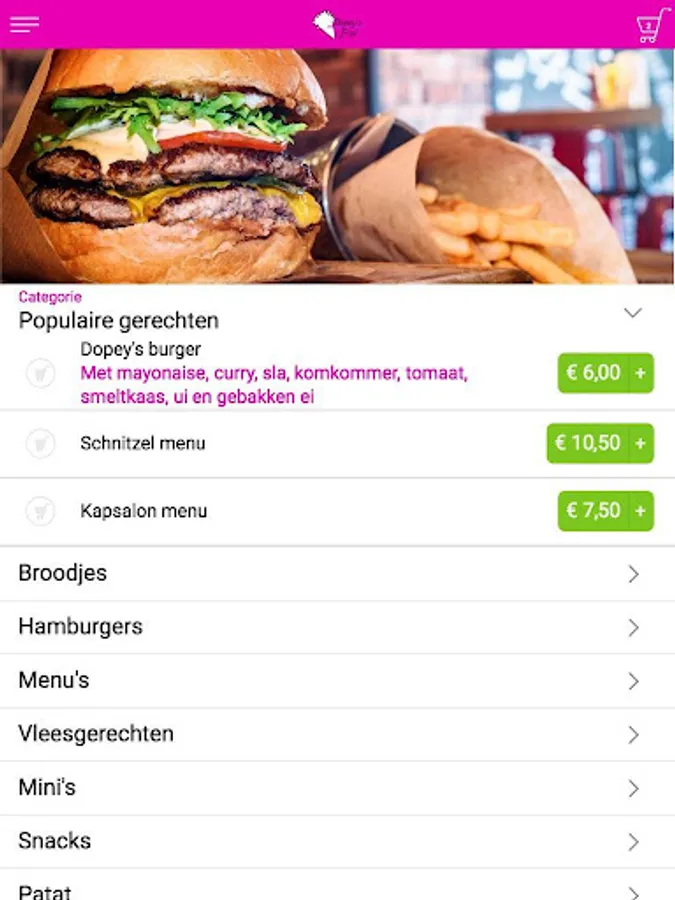Open the Mini's category
The width and height of the screenshot is (675, 900).
point(337,788)
